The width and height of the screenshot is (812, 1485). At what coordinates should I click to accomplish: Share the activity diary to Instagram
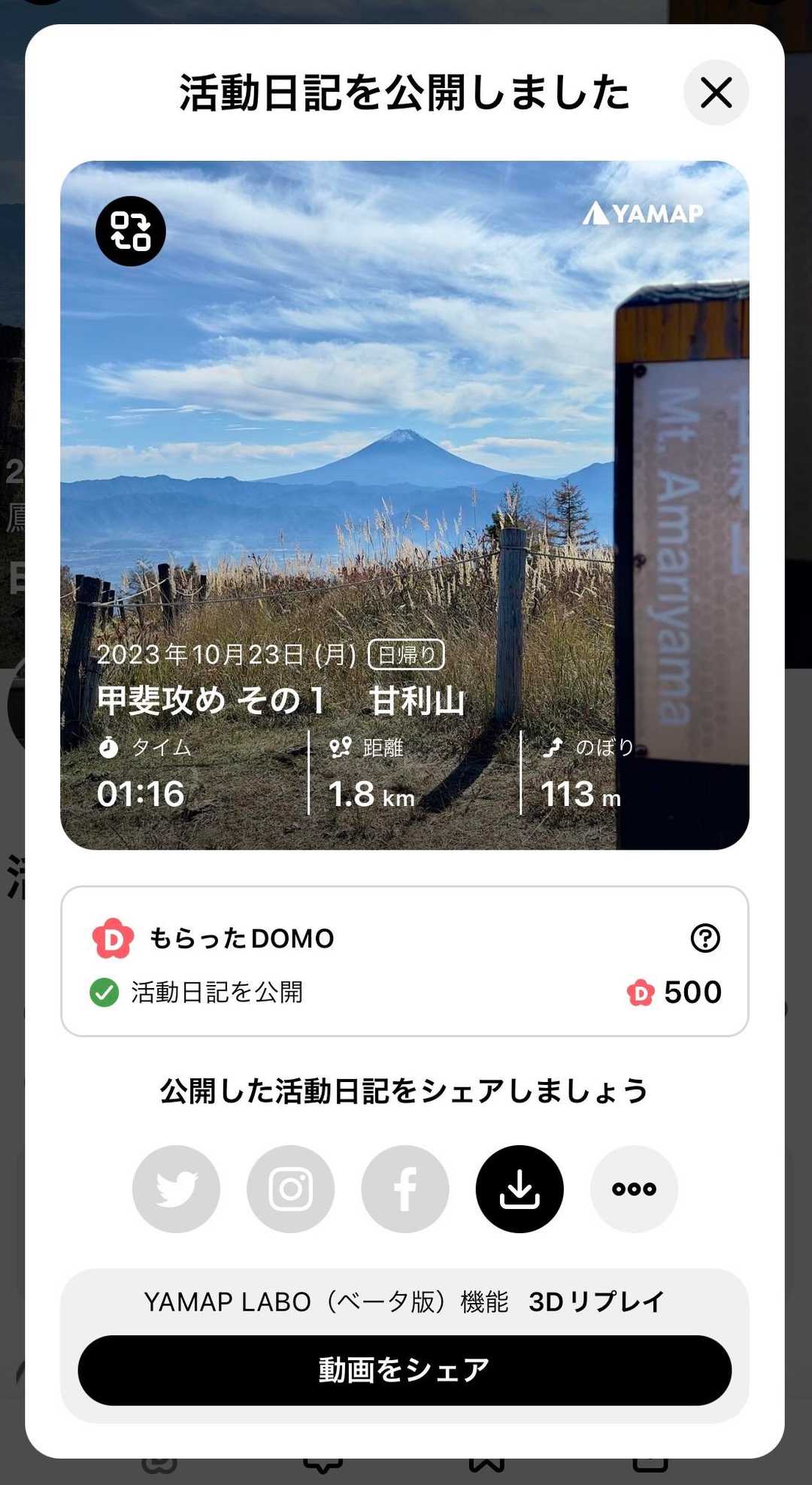pyautogui.click(x=291, y=1189)
